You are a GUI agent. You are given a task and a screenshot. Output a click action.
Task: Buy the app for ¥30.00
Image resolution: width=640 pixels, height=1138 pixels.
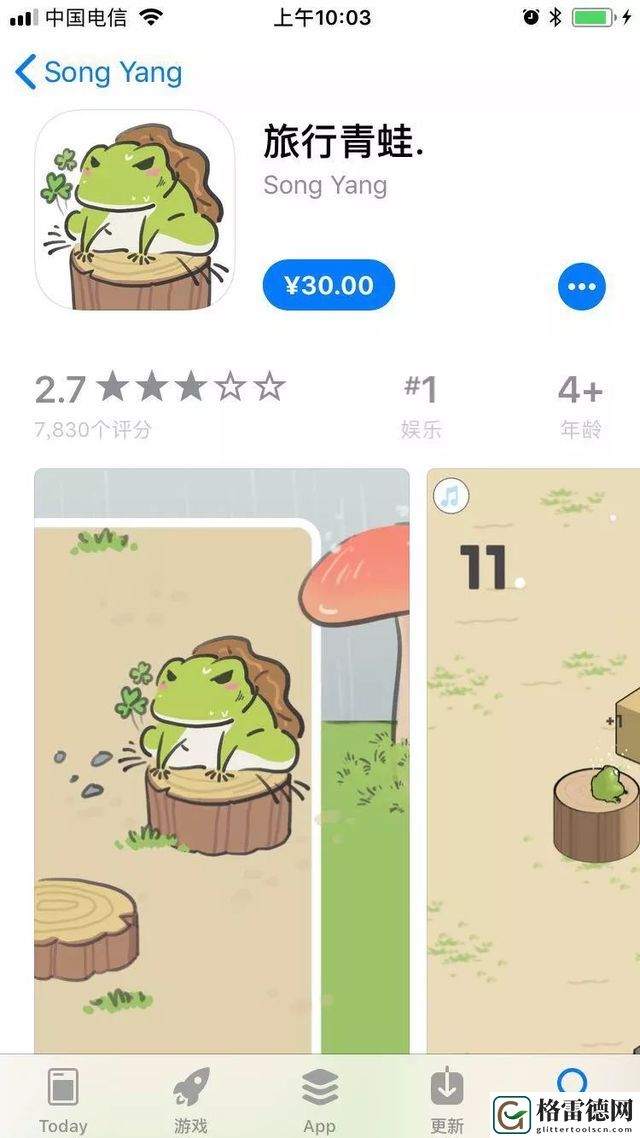click(329, 285)
